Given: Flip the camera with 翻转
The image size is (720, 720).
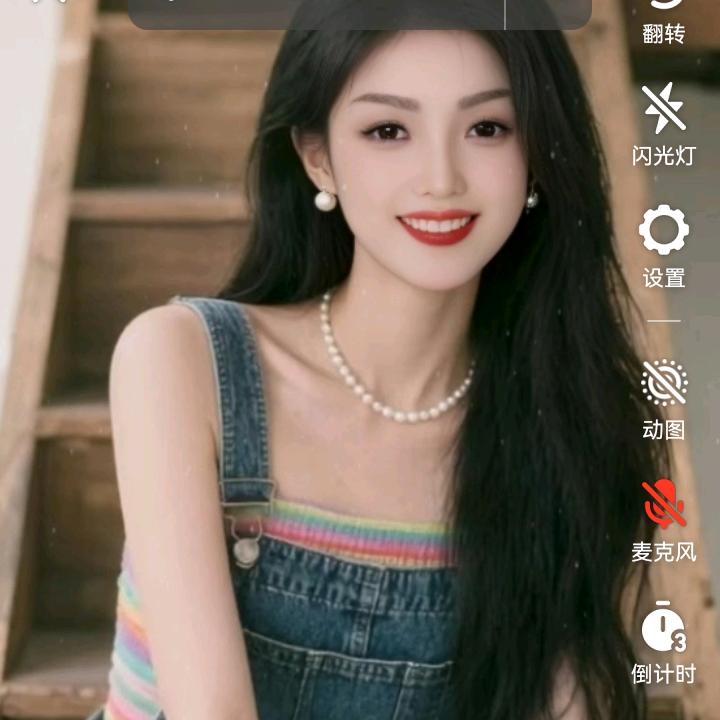Looking at the screenshot, I should click(664, 20).
